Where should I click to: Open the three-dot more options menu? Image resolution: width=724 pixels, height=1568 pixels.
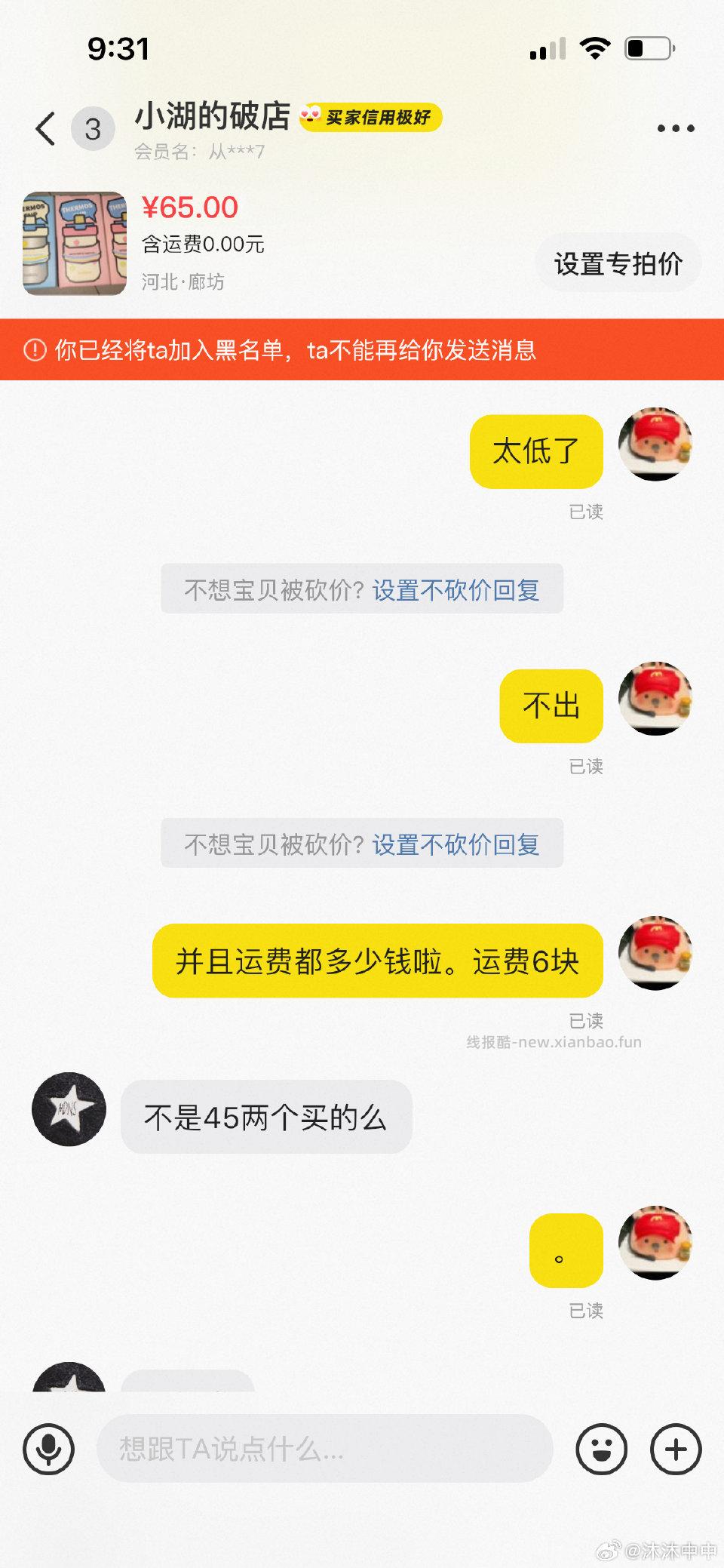click(x=676, y=128)
